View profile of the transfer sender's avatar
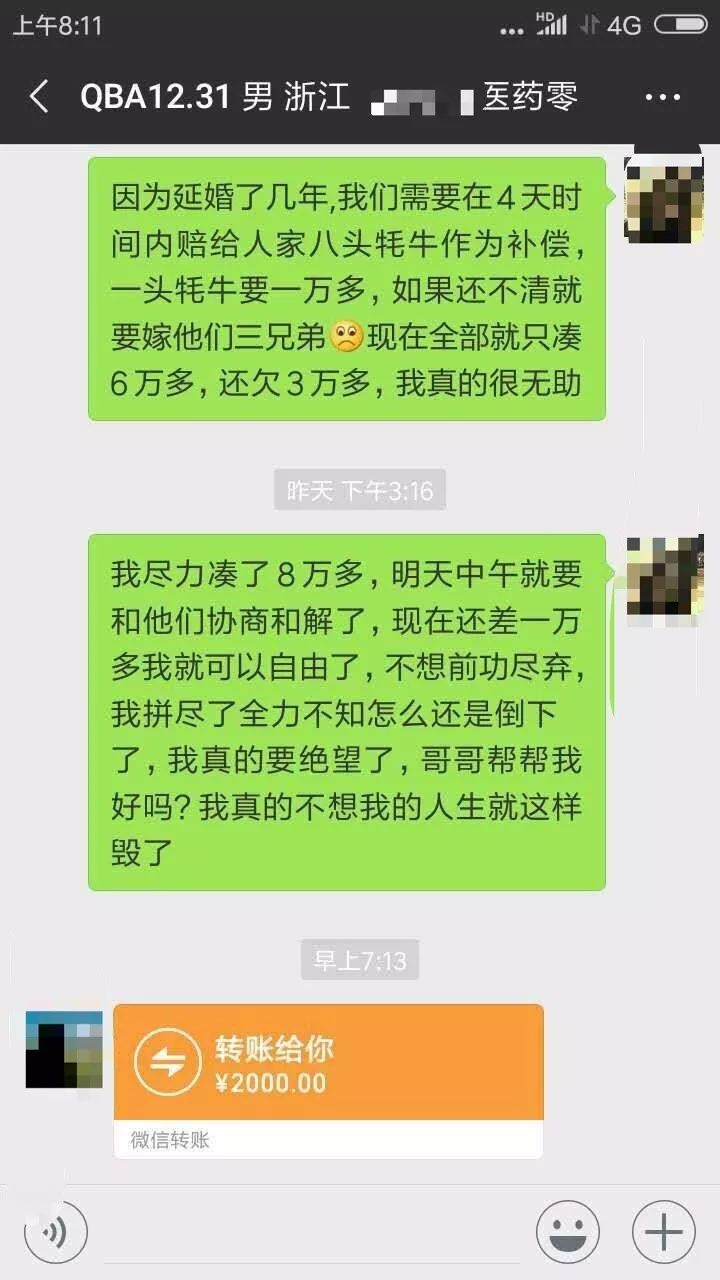Image resolution: width=720 pixels, height=1280 pixels. coord(64,1049)
